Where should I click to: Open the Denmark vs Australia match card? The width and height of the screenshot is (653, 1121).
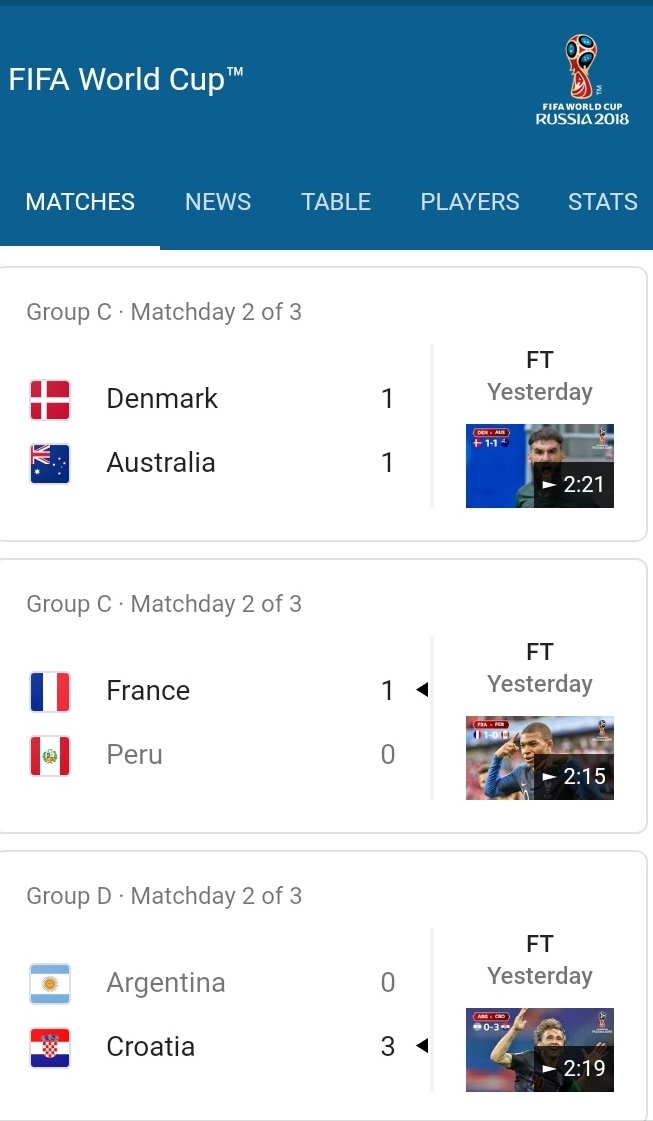[x=322, y=404]
